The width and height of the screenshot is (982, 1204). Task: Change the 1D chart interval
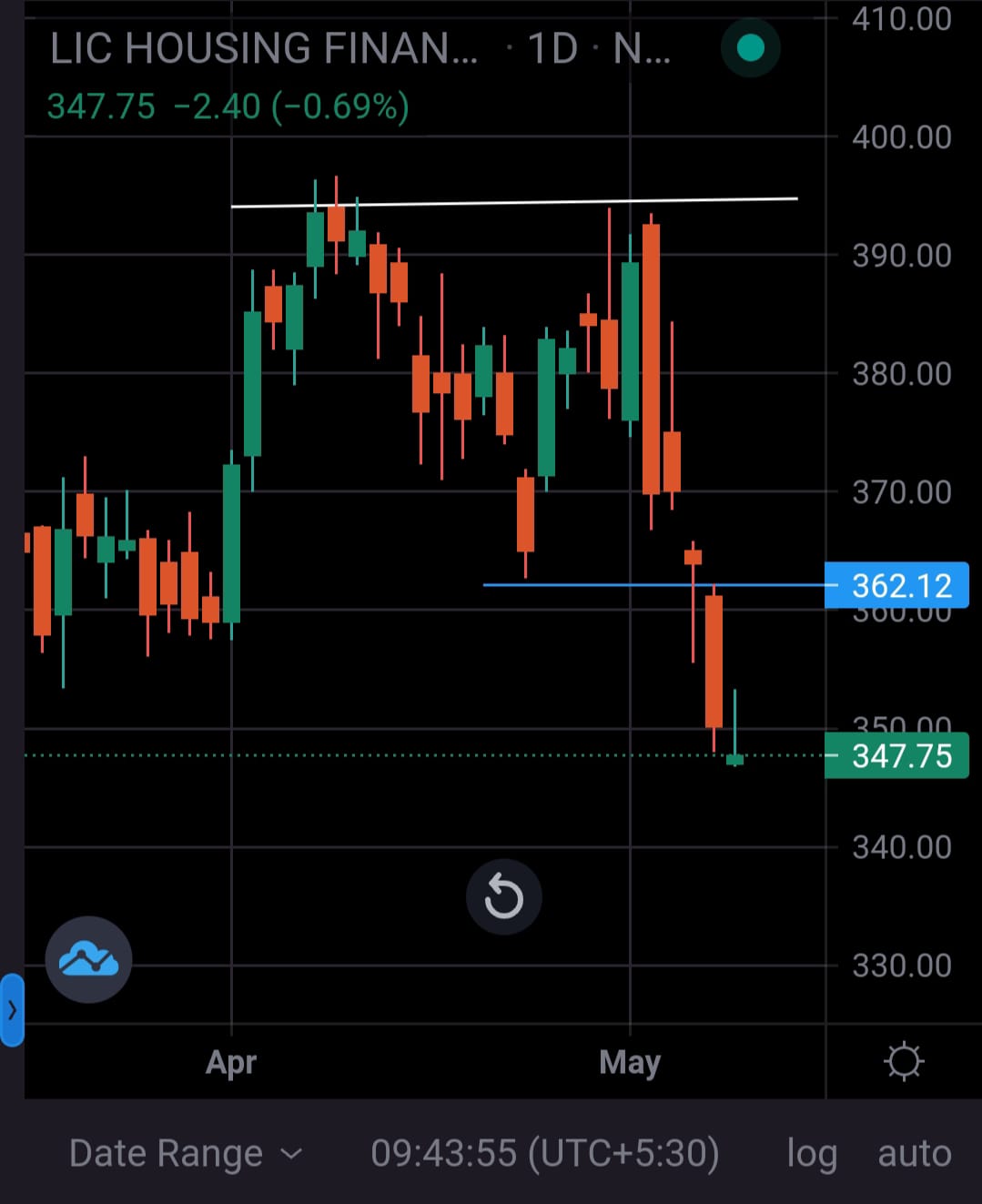tap(552, 48)
